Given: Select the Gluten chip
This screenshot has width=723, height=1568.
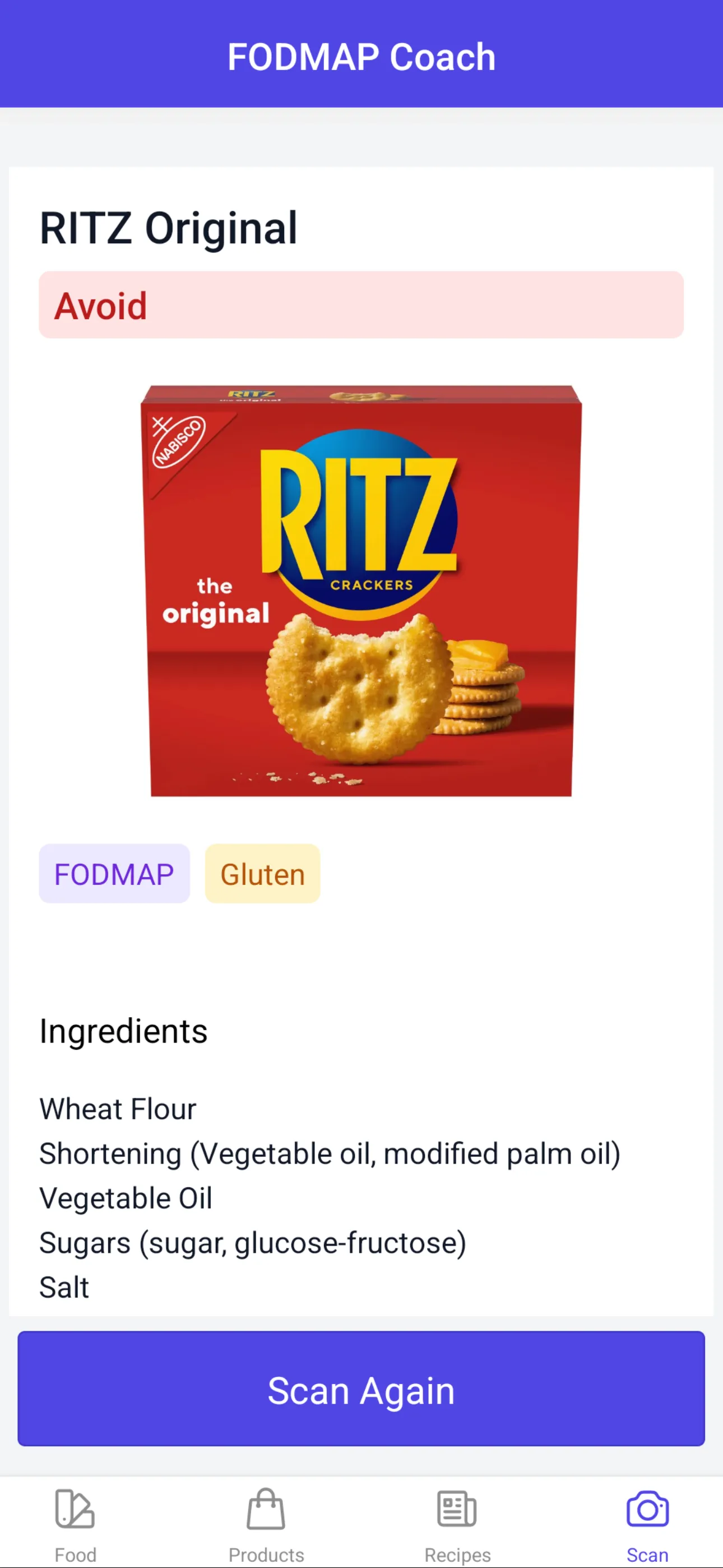Looking at the screenshot, I should pyautogui.click(x=262, y=874).
